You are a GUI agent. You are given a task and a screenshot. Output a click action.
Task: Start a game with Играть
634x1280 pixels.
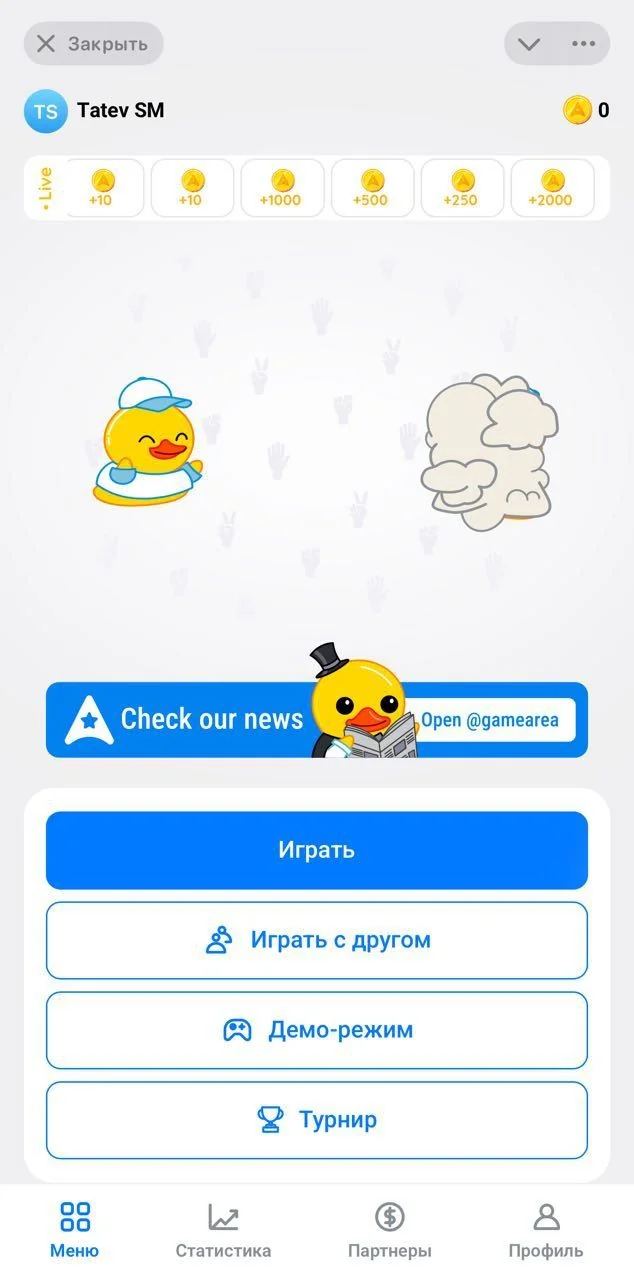click(x=317, y=850)
